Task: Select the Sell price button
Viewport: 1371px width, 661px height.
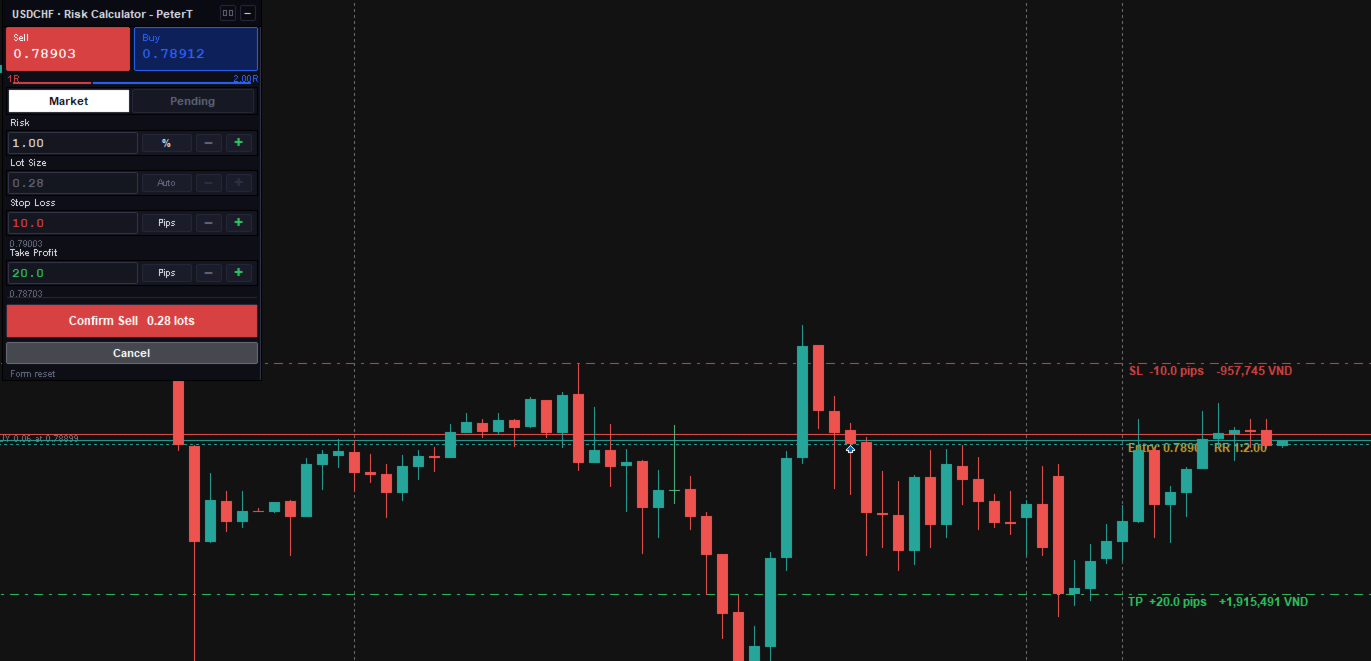Action: pyautogui.click(x=68, y=48)
